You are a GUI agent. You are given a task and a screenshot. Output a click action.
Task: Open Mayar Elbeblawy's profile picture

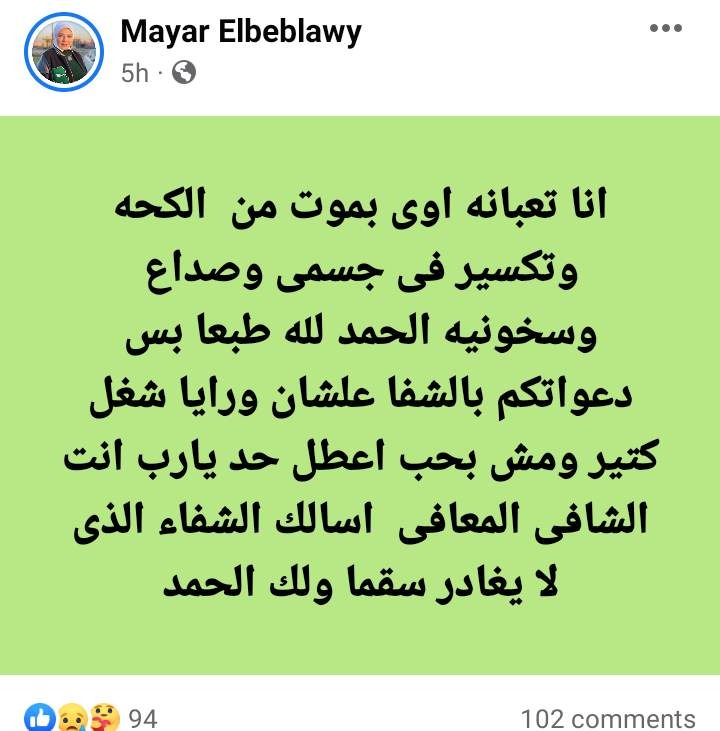pyautogui.click(x=65, y=53)
